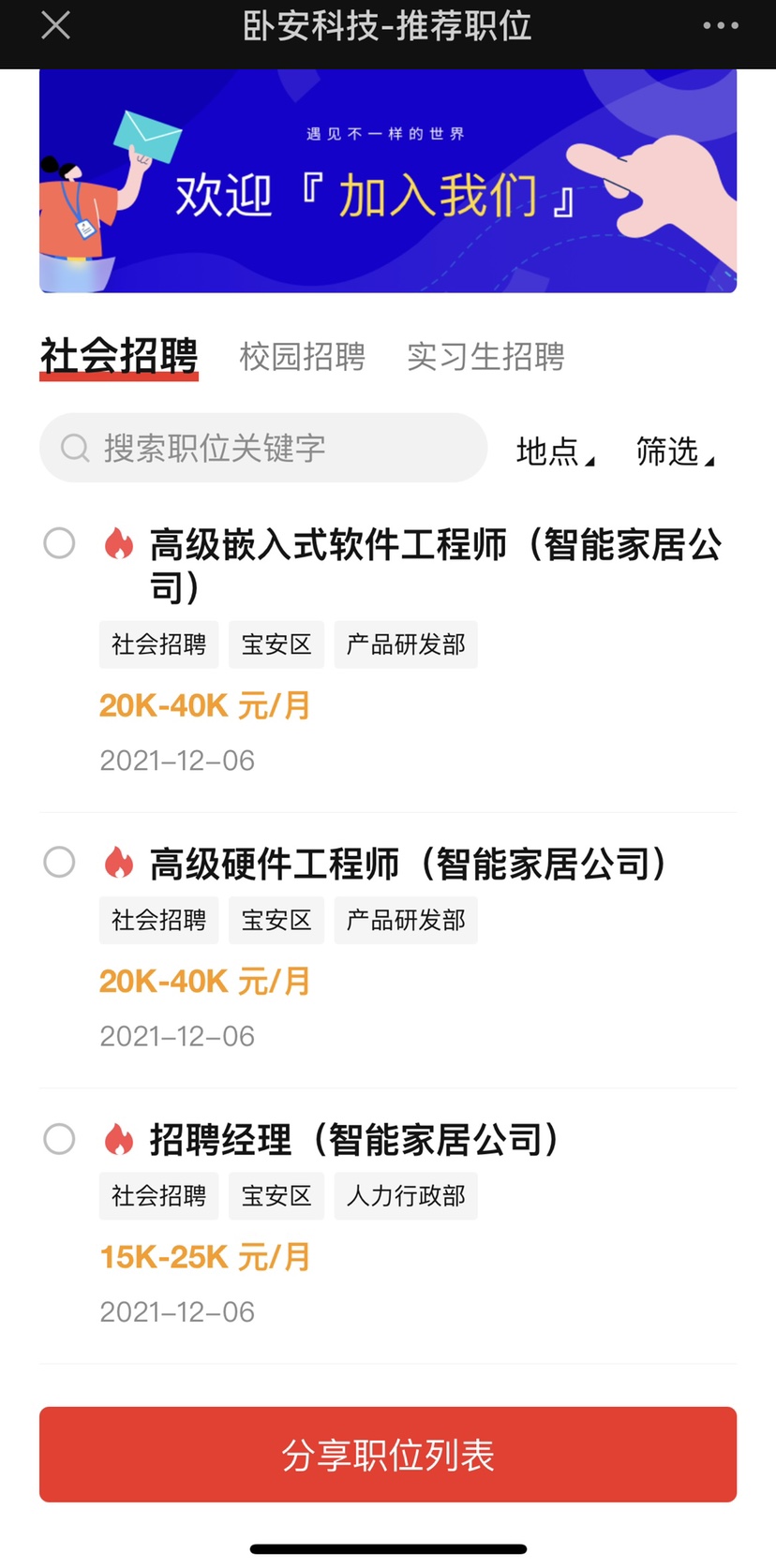776x1568 pixels.
Task: Open the three-dot overflow menu
Action: 720,25
